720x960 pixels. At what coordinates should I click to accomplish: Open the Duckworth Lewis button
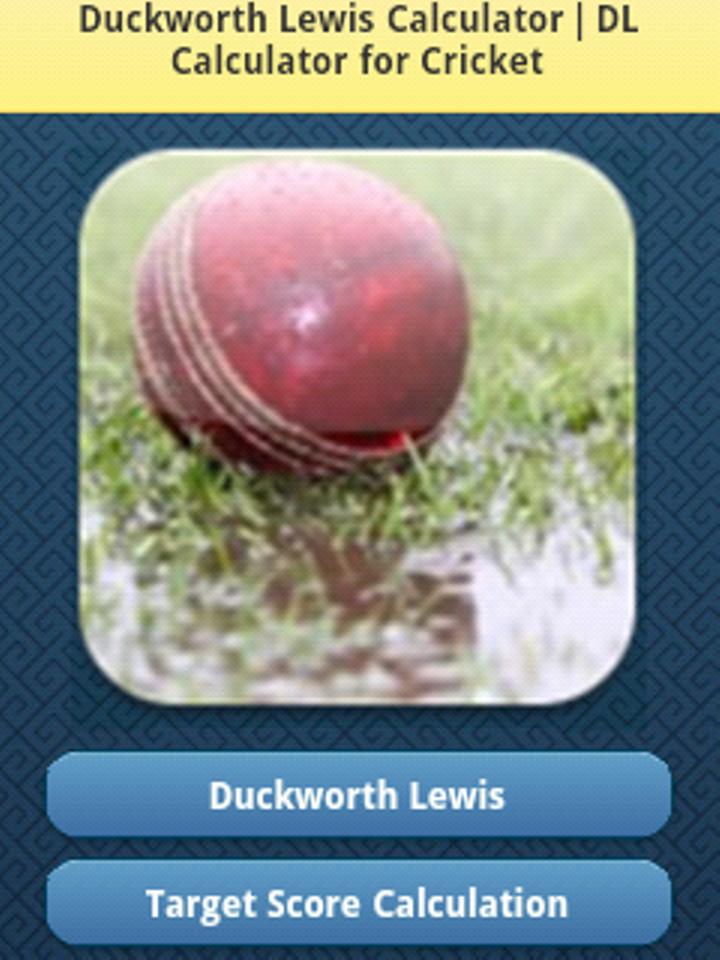358,795
